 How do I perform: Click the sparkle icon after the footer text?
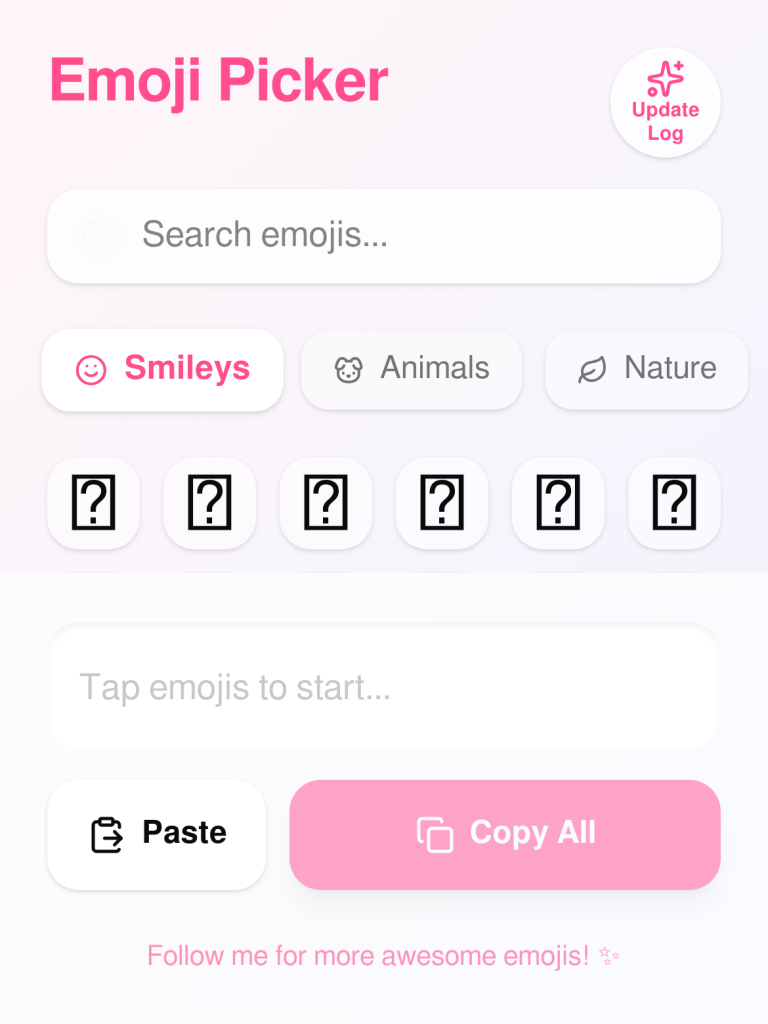(x=610, y=956)
